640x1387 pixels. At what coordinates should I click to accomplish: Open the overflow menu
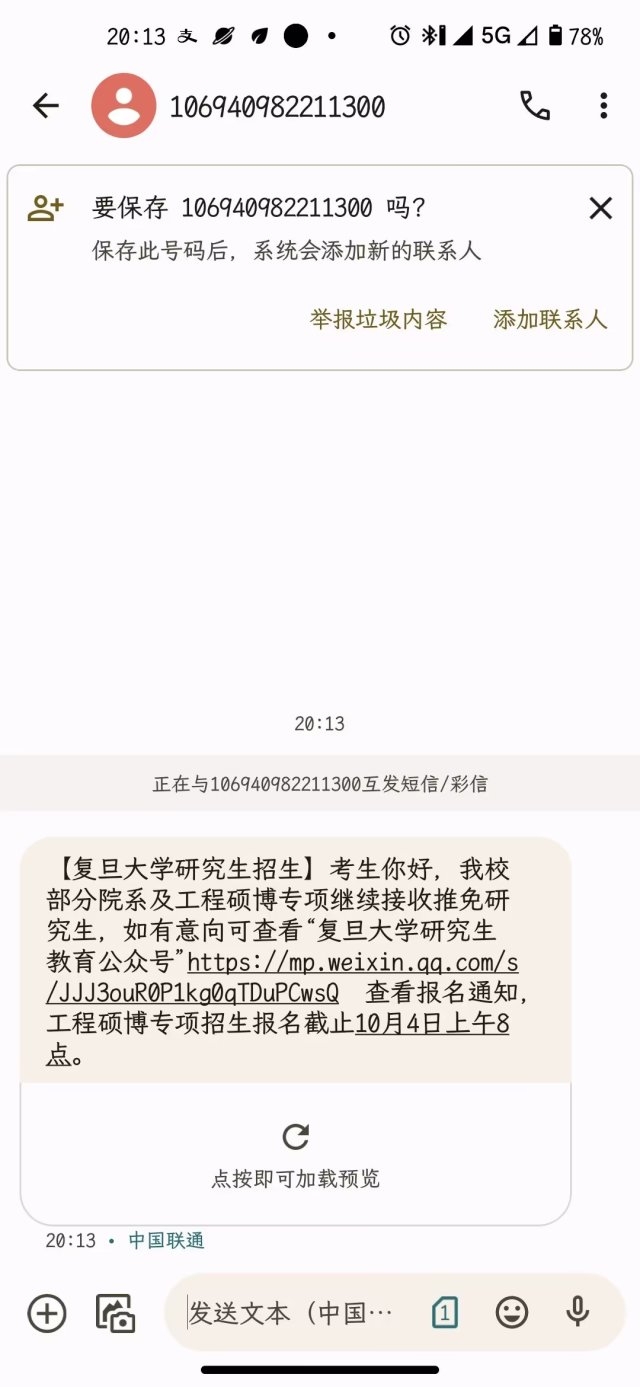(603, 106)
